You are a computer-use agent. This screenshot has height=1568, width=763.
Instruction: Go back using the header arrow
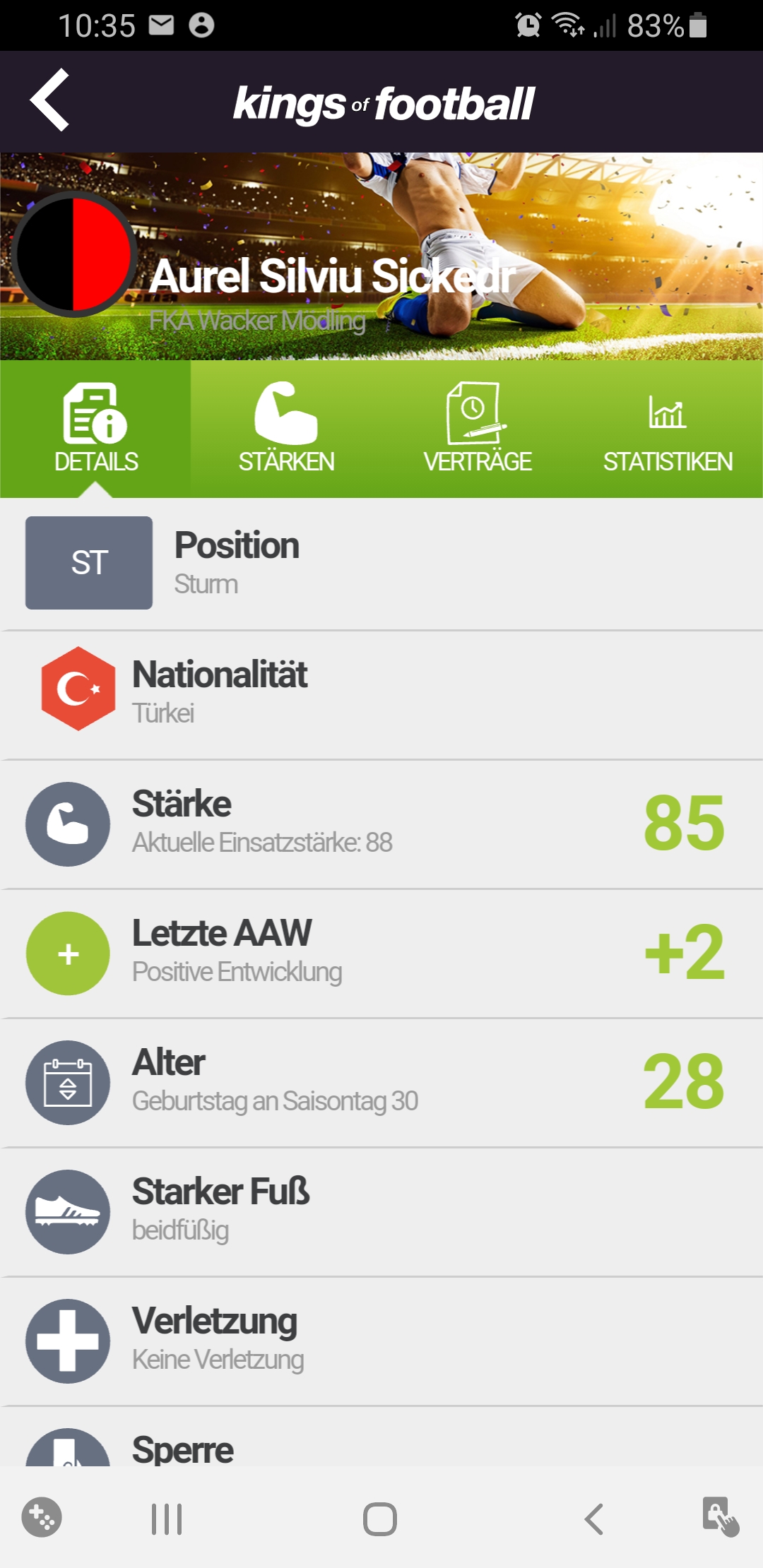click(49, 100)
